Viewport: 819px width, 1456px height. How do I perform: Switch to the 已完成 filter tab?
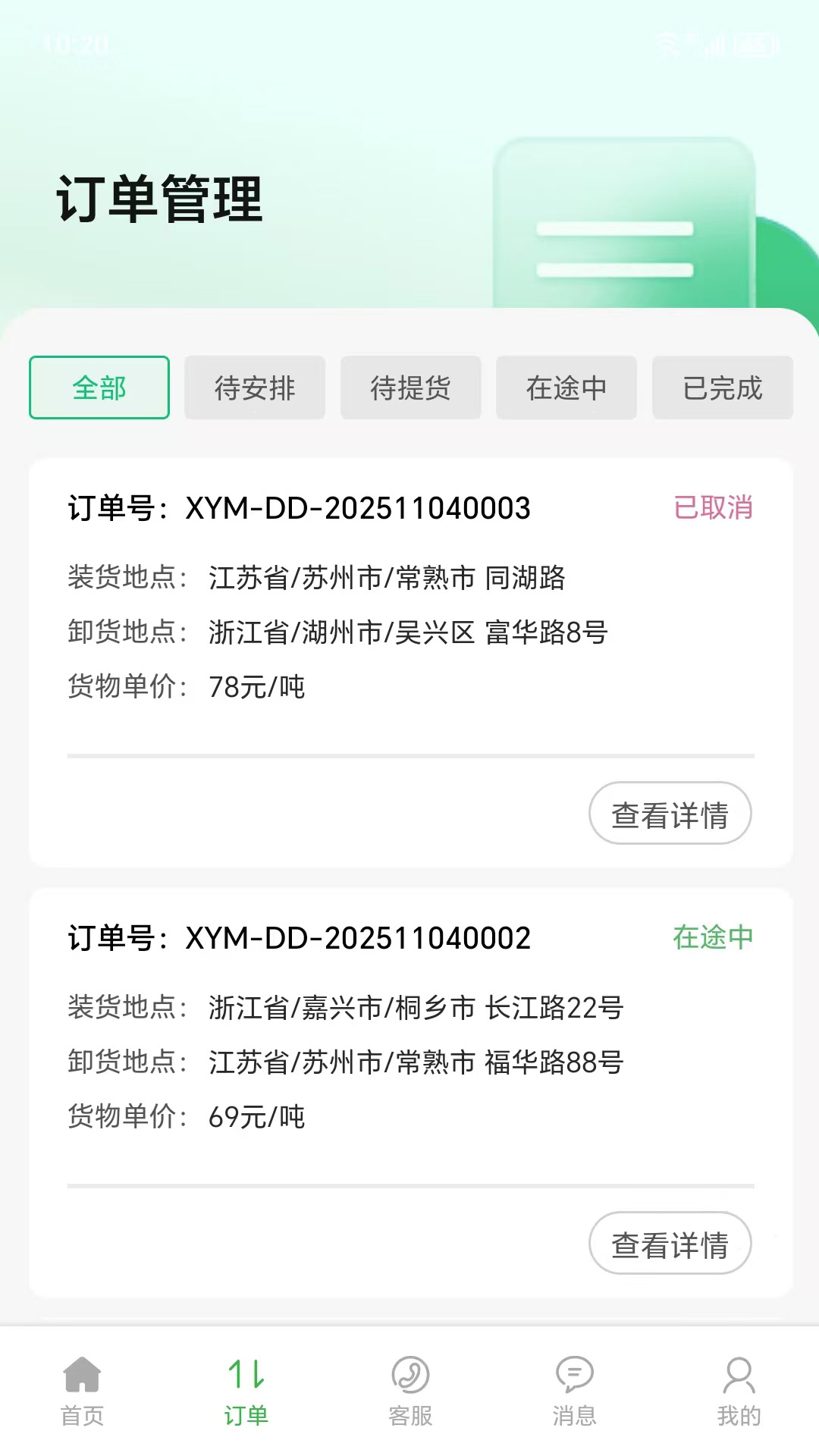coord(722,388)
